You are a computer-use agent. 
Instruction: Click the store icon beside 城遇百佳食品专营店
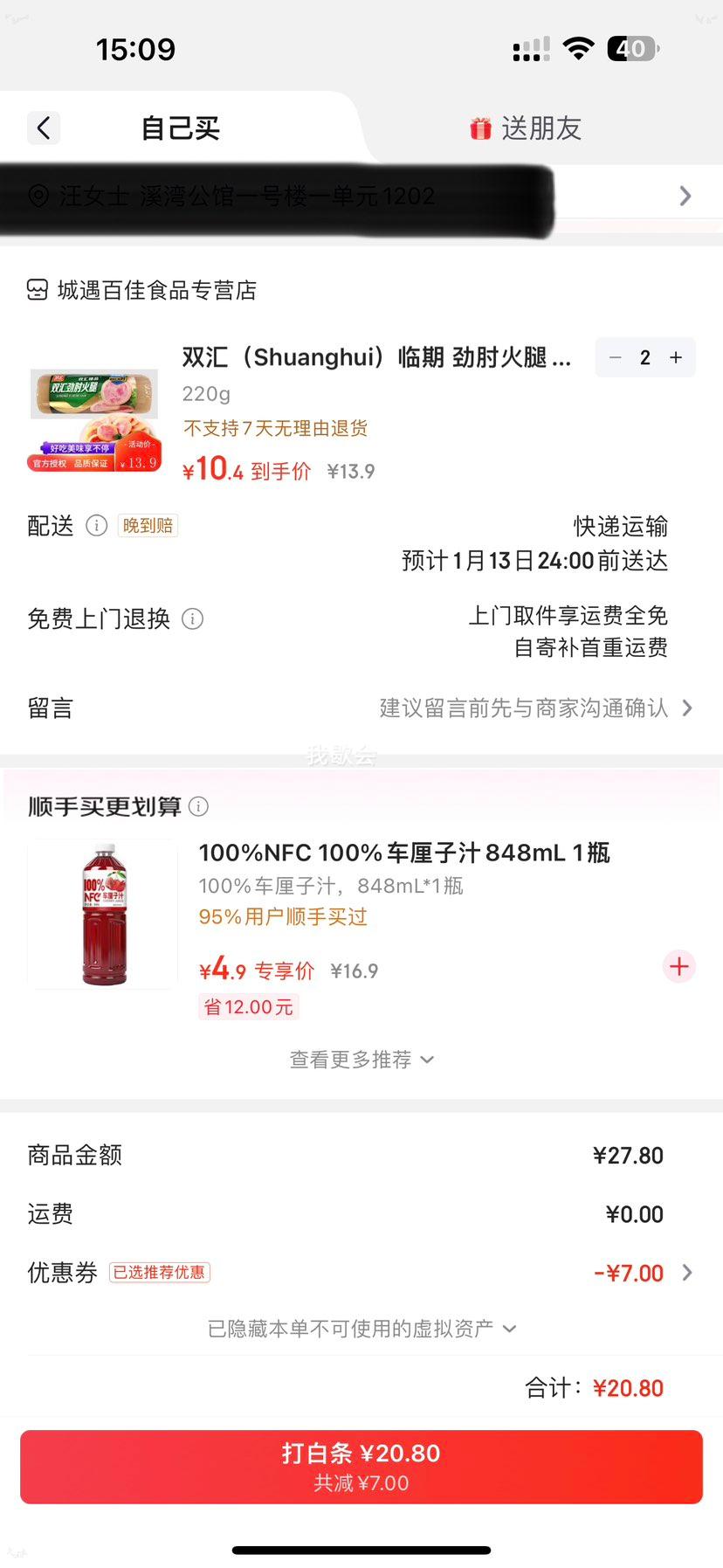tap(36, 289)
